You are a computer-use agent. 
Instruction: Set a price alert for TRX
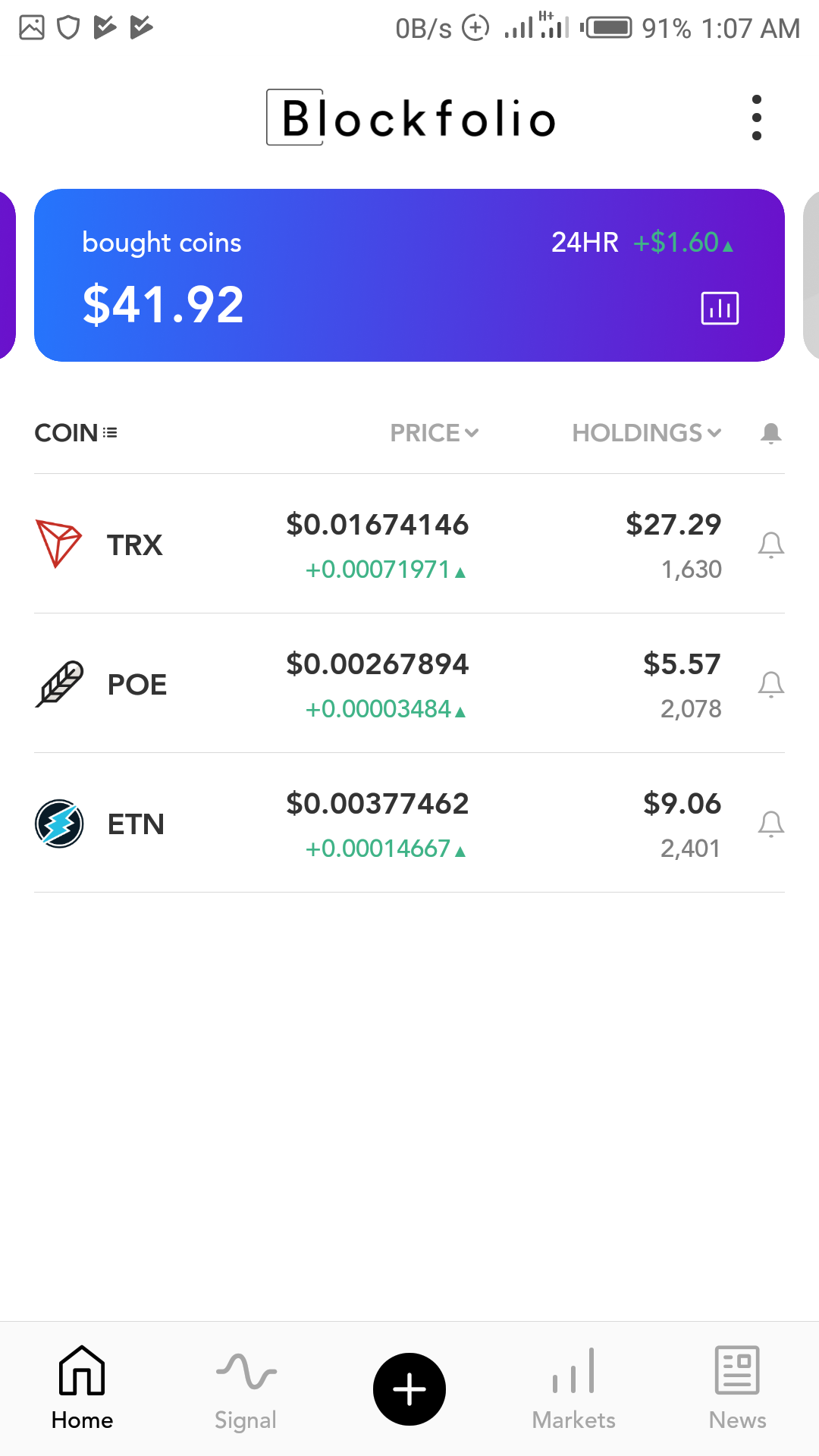(x=771, y=545)
